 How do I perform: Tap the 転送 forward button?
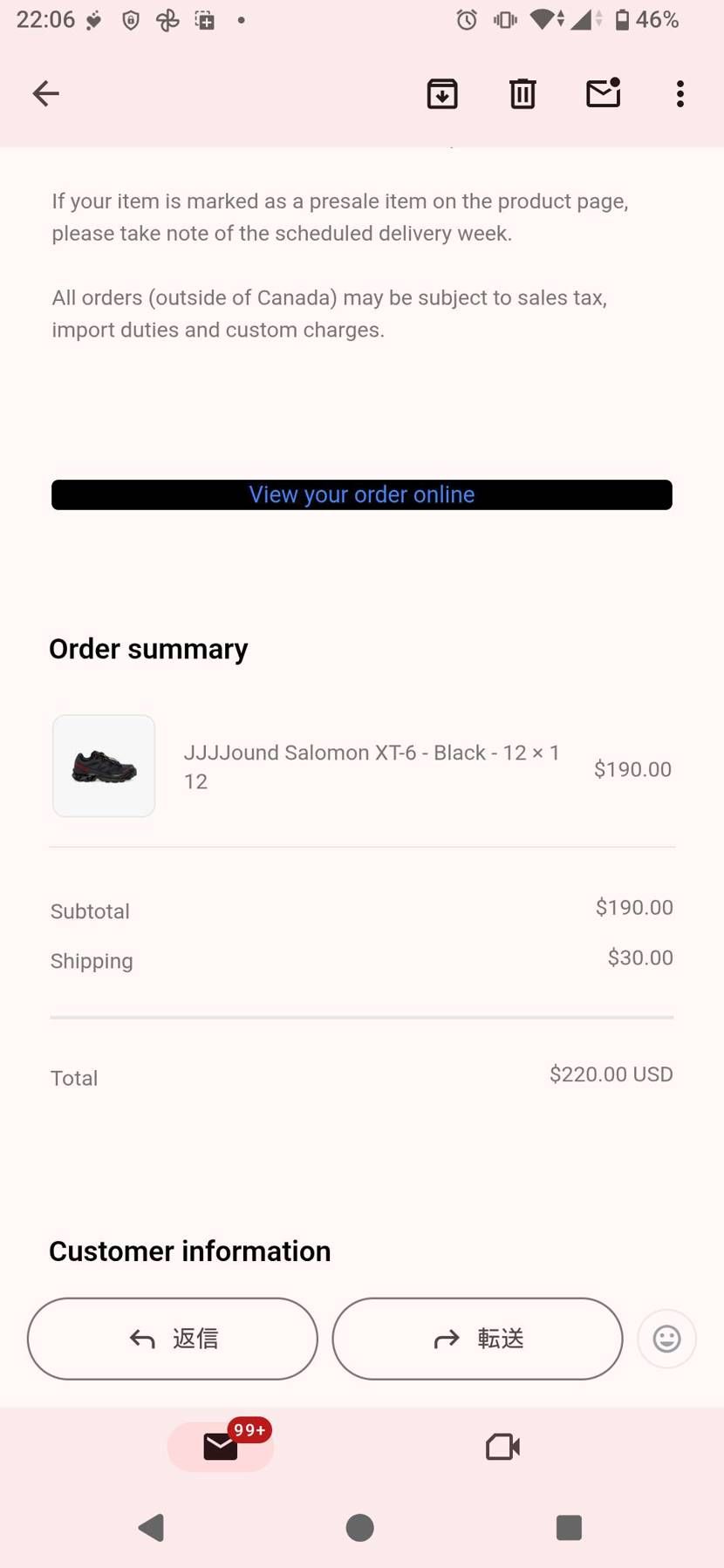point(477,1339)
